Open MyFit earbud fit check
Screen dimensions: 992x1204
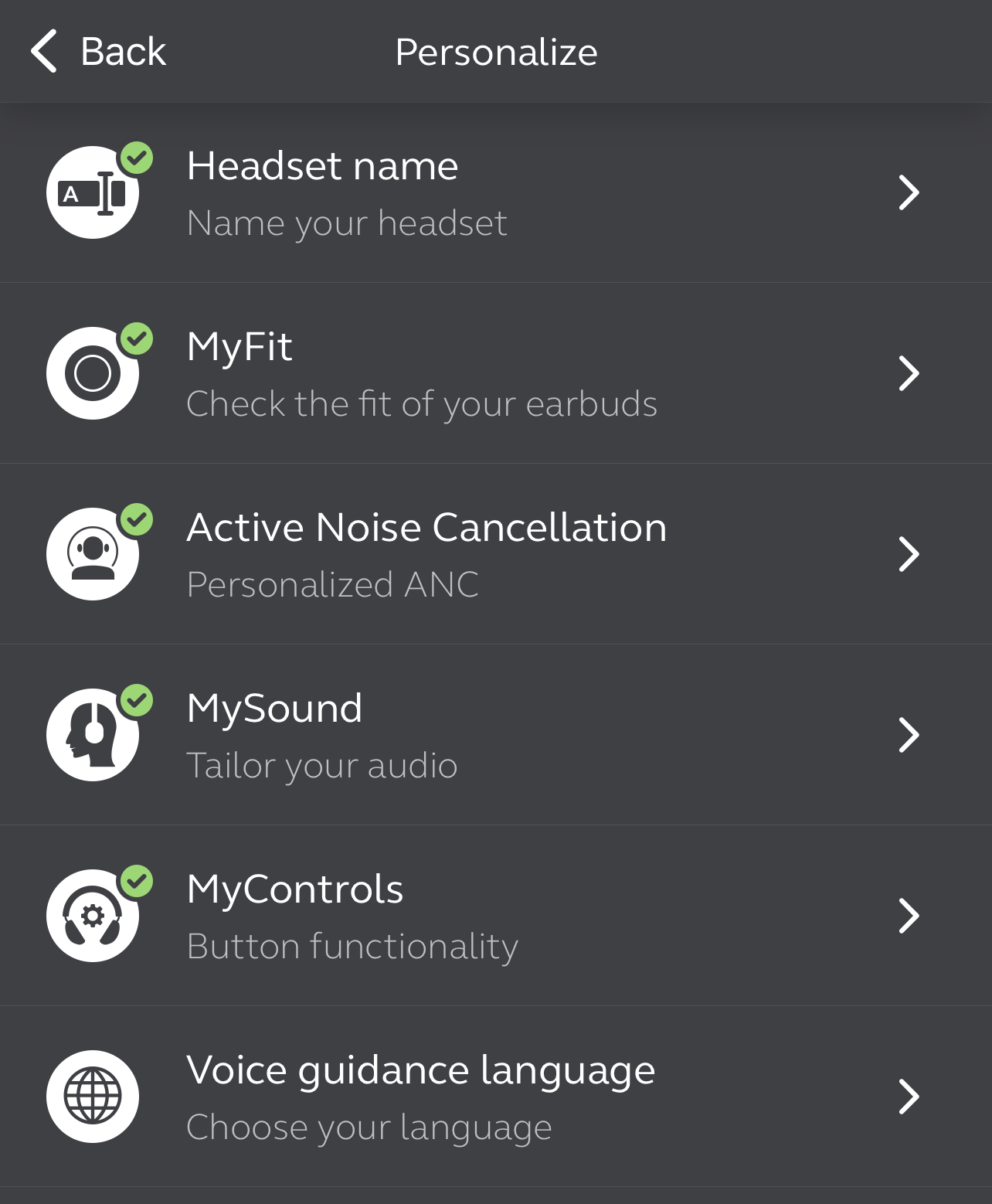(x=494, y=374)
